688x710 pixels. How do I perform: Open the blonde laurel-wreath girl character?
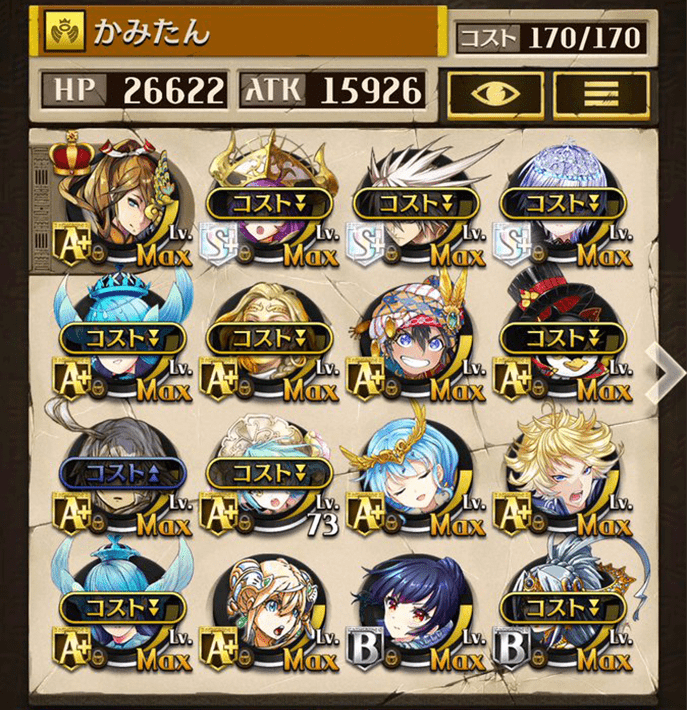268,612
